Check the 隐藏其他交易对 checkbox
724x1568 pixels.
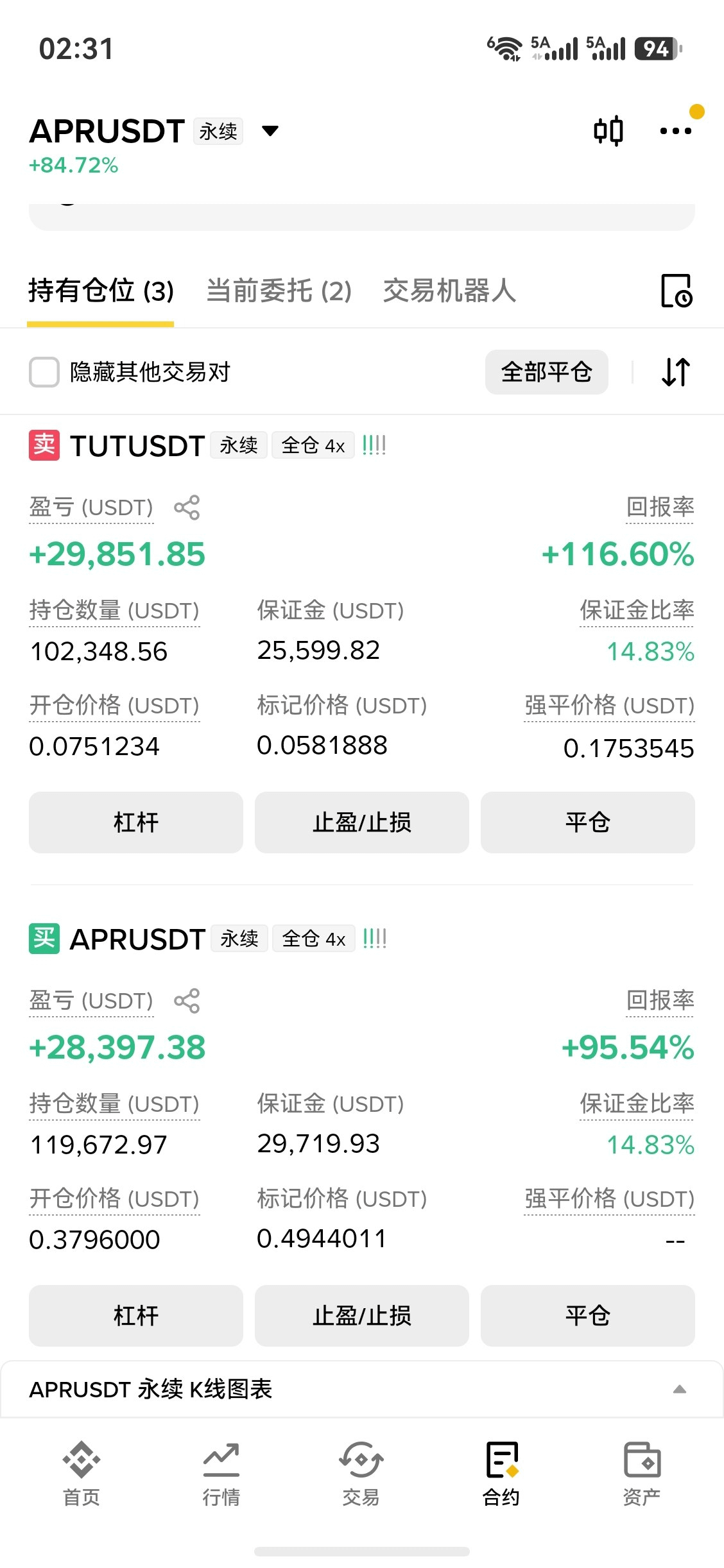pos(44,372)
